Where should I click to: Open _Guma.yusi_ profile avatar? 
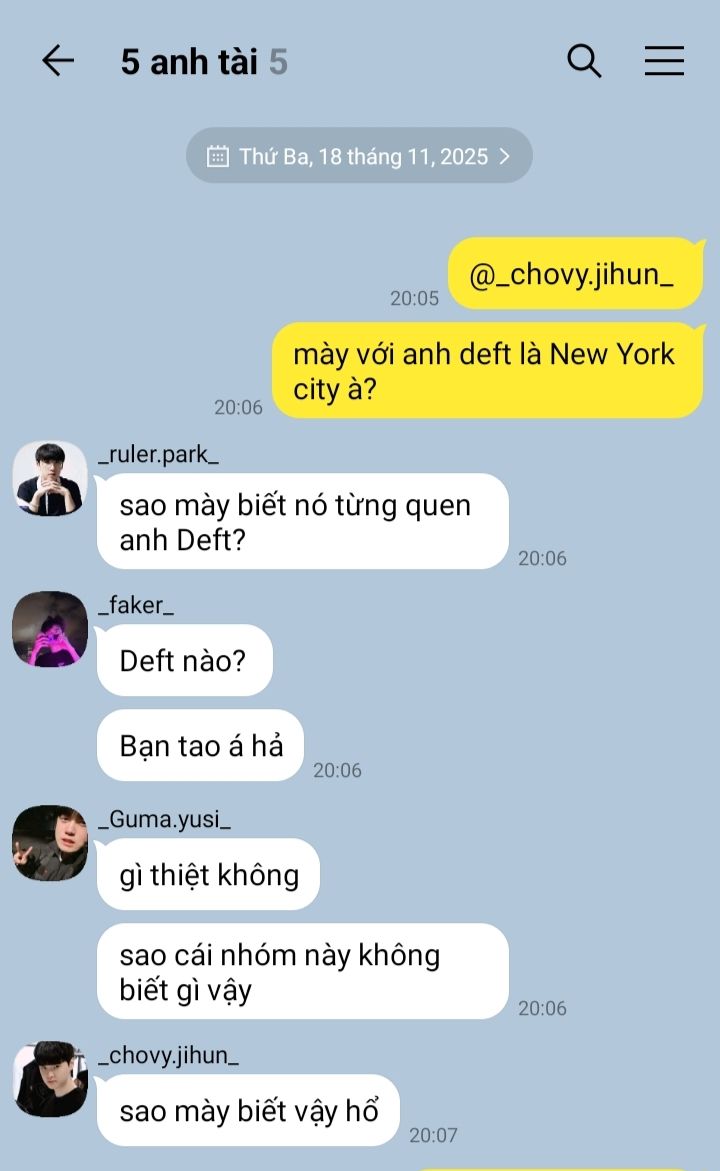coord(50,843)
